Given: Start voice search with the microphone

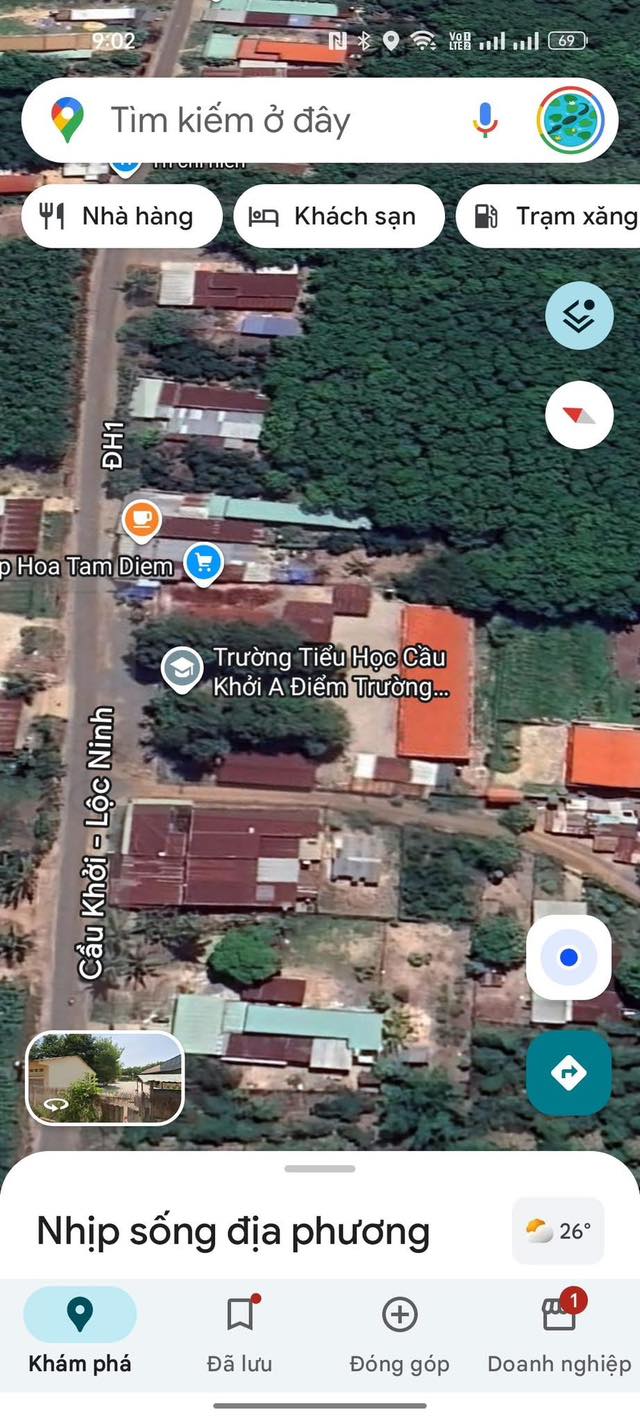Looking at the screenshot, I should click(485, 121).
